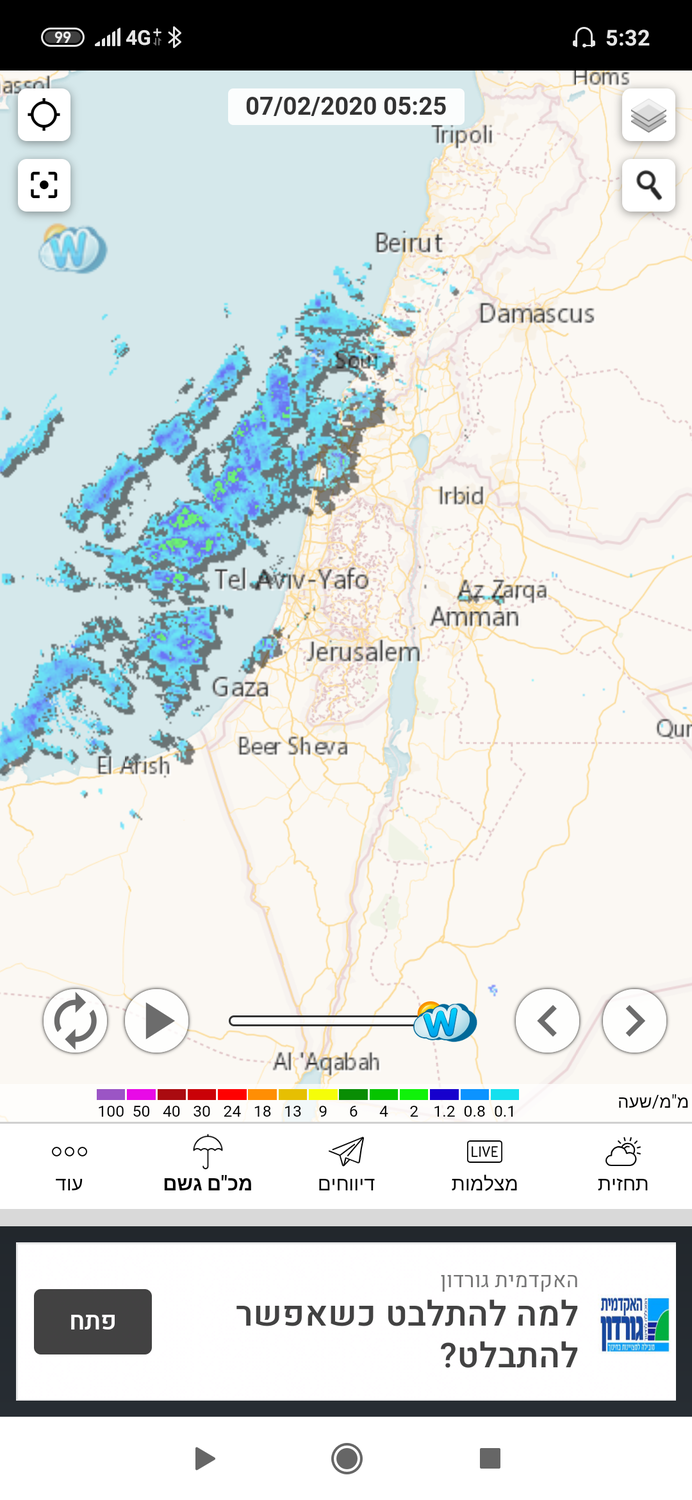Image resolution: width=692 pixels, height=1500 pixels.
Task: Center map on my location
Action: tap(44, 115)
